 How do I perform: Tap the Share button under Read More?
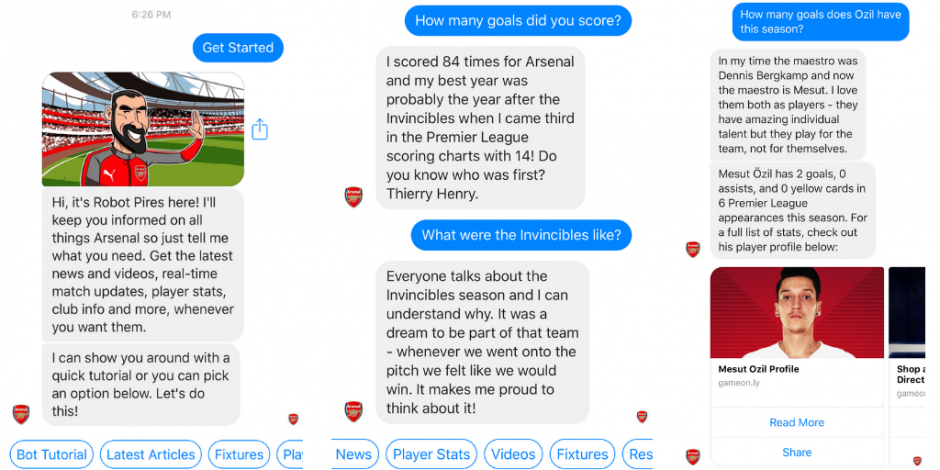click(x=796, y=452)
